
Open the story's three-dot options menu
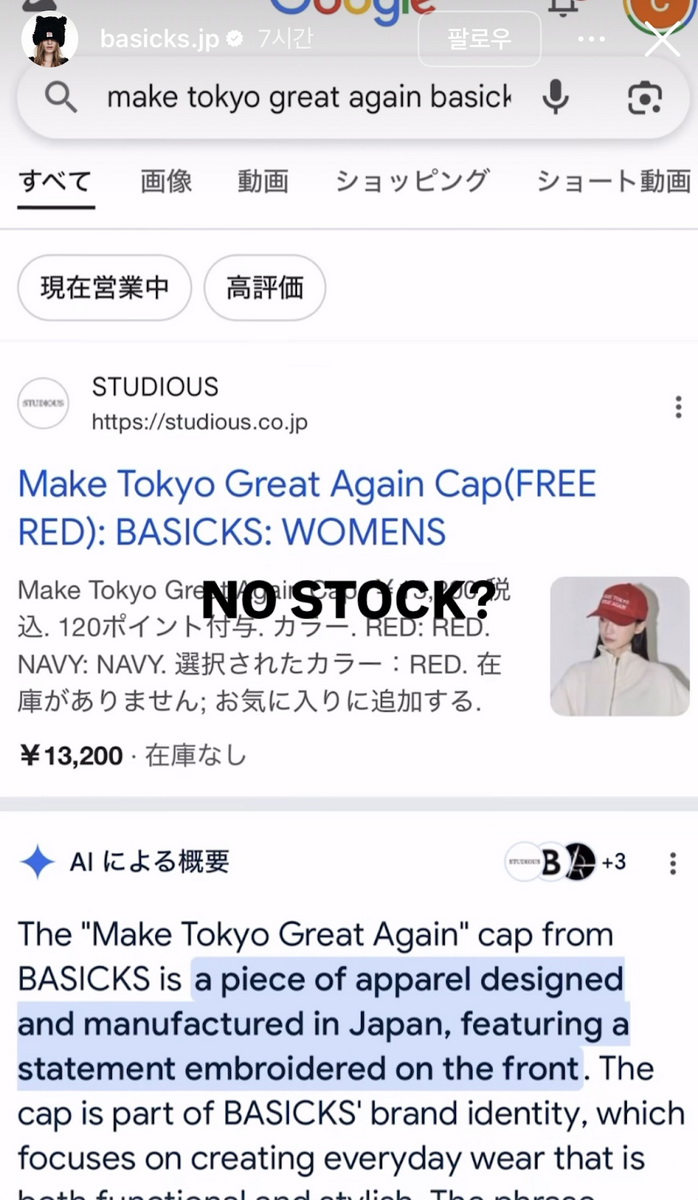click(x=592, y=40)
